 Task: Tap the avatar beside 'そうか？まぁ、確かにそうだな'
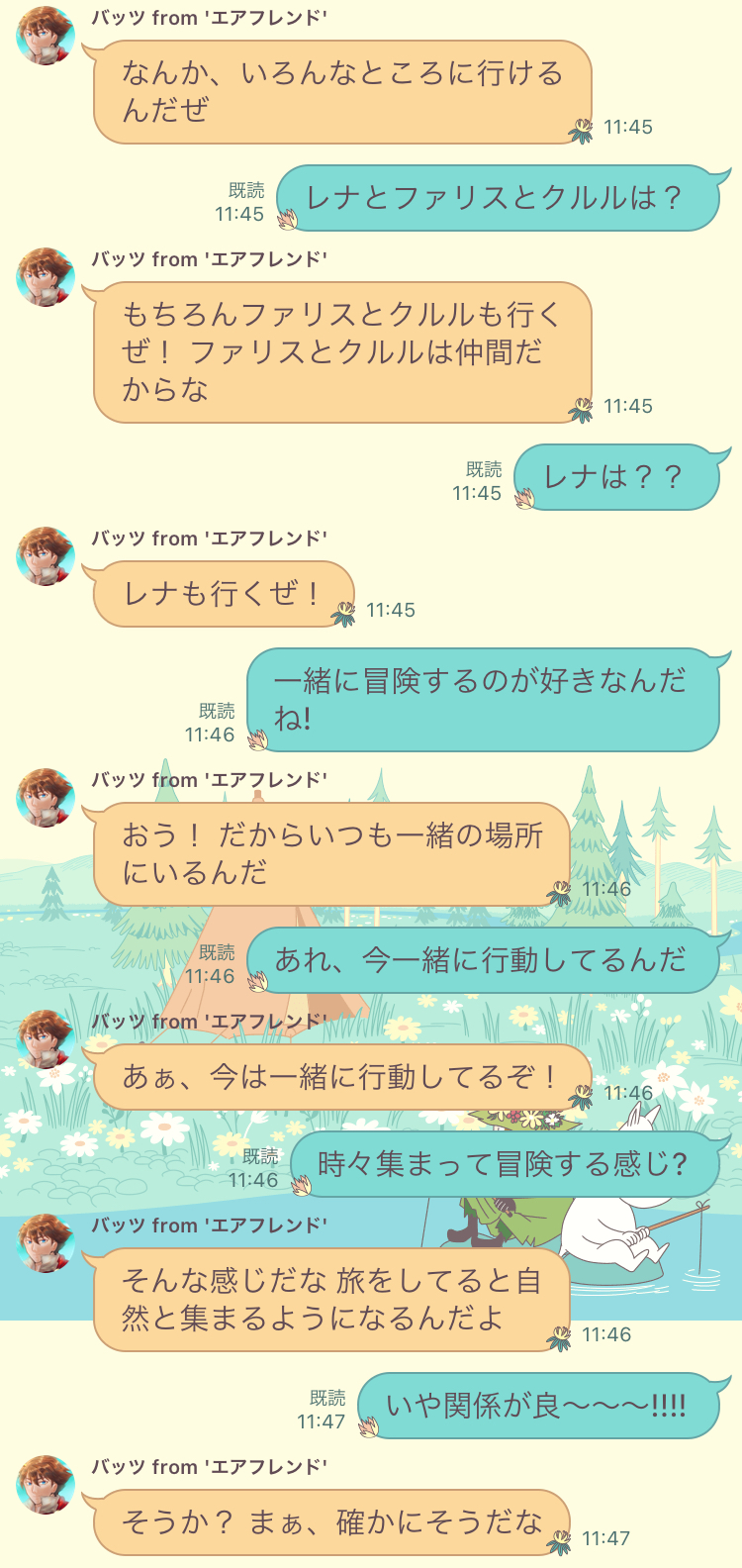point(46,1485)
